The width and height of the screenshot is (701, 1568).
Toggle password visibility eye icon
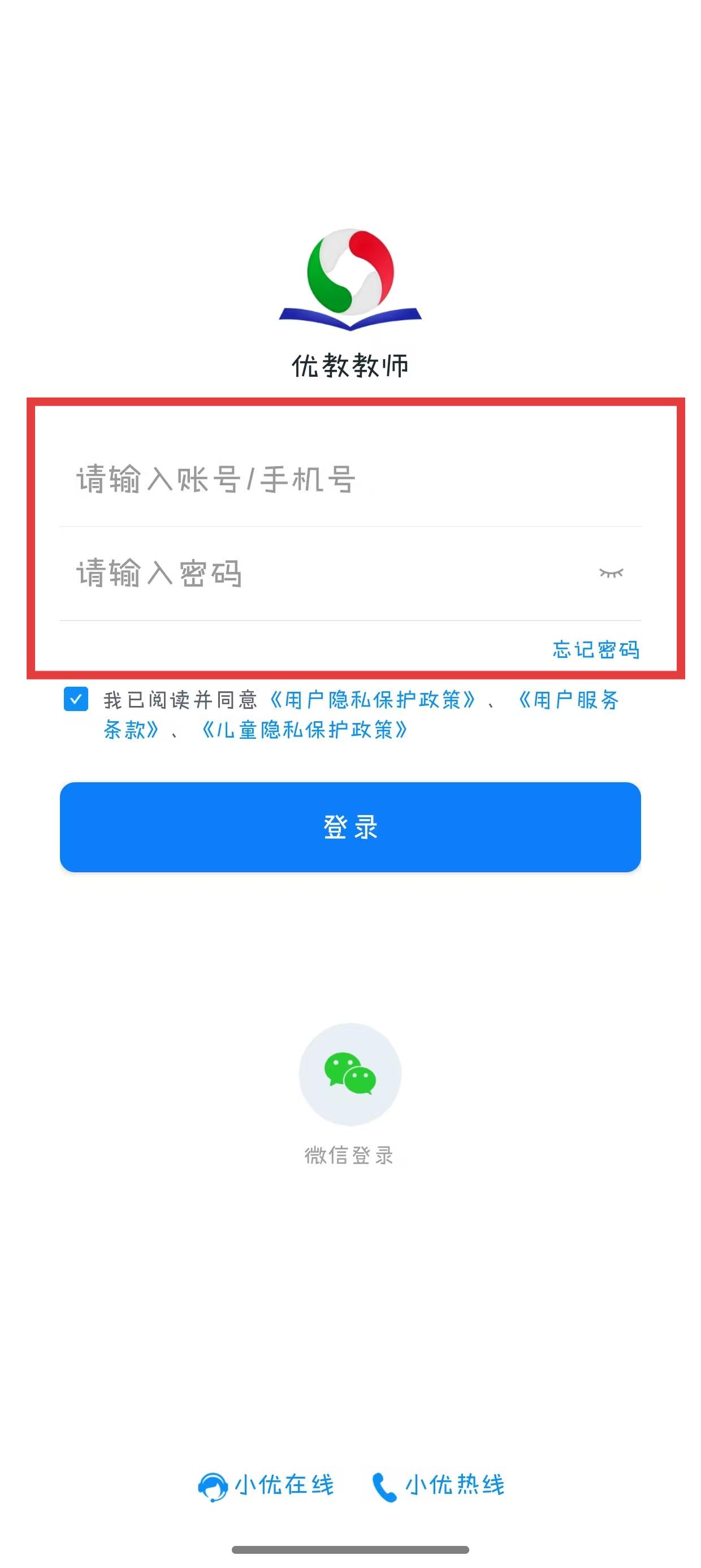pyautogui.click(x=611, y=573)
